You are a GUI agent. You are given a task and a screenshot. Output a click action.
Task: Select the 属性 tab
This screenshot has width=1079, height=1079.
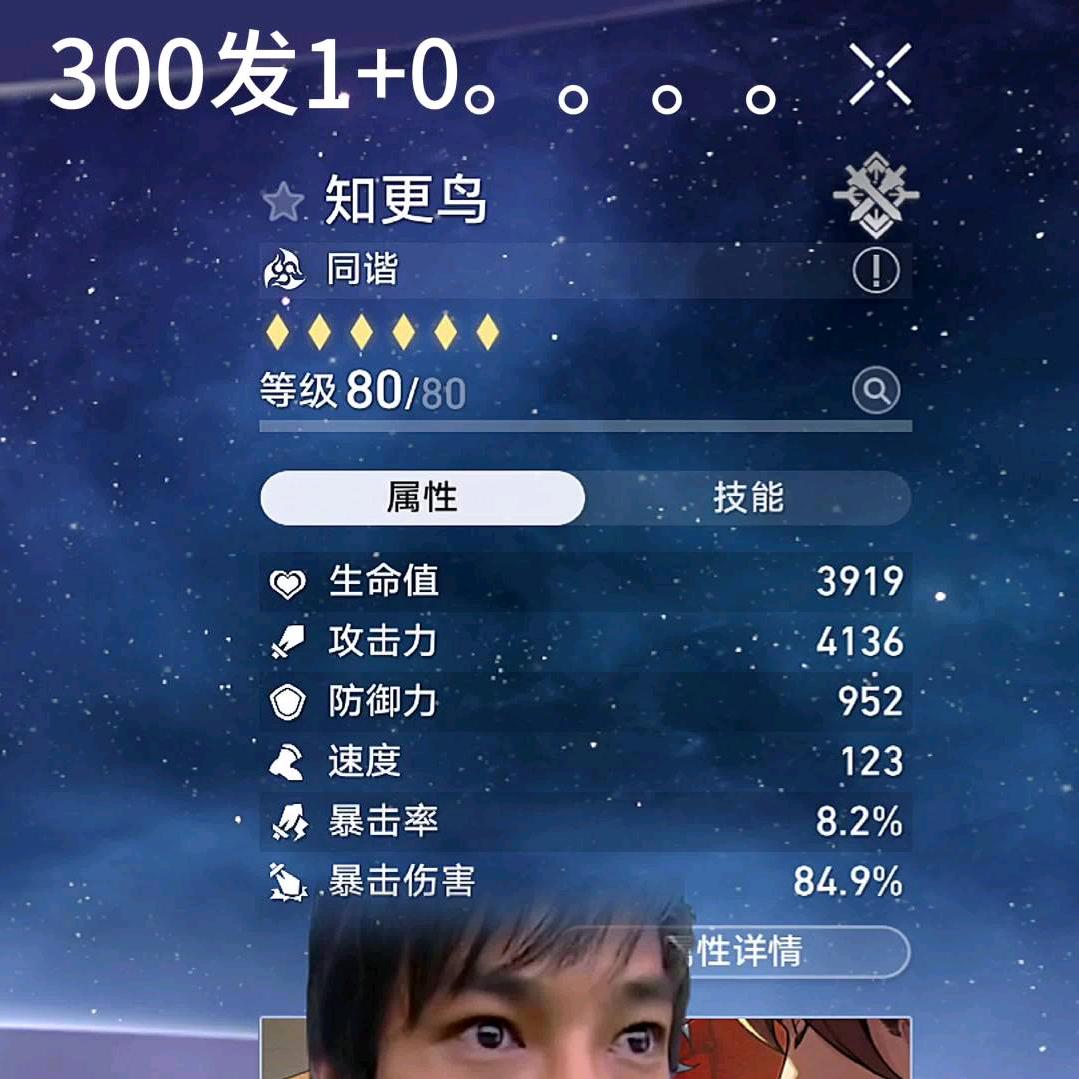pyautogui.click(x=423, y=498)
